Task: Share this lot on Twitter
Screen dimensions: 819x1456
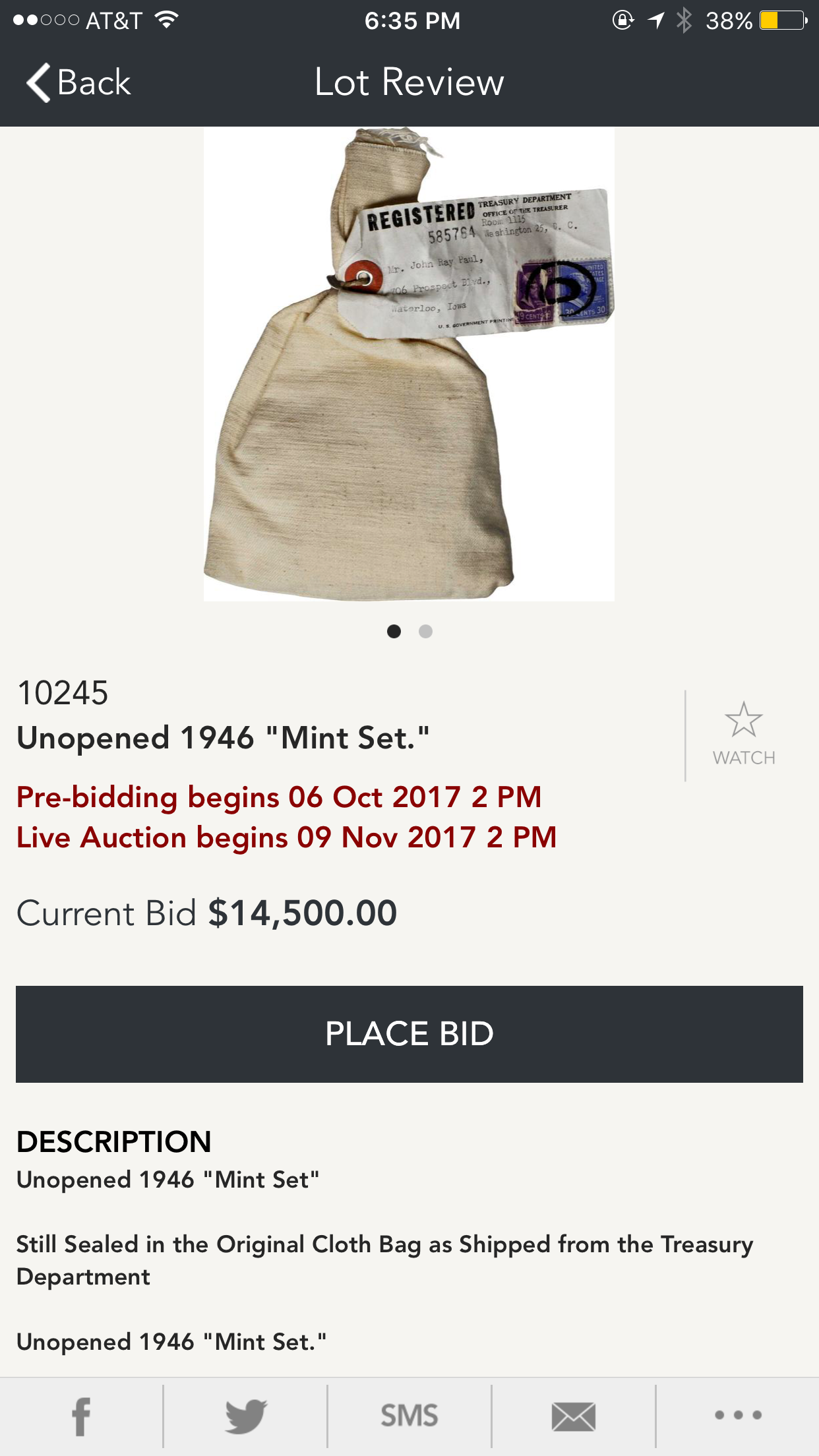Action: click(x=245, y=1416)
